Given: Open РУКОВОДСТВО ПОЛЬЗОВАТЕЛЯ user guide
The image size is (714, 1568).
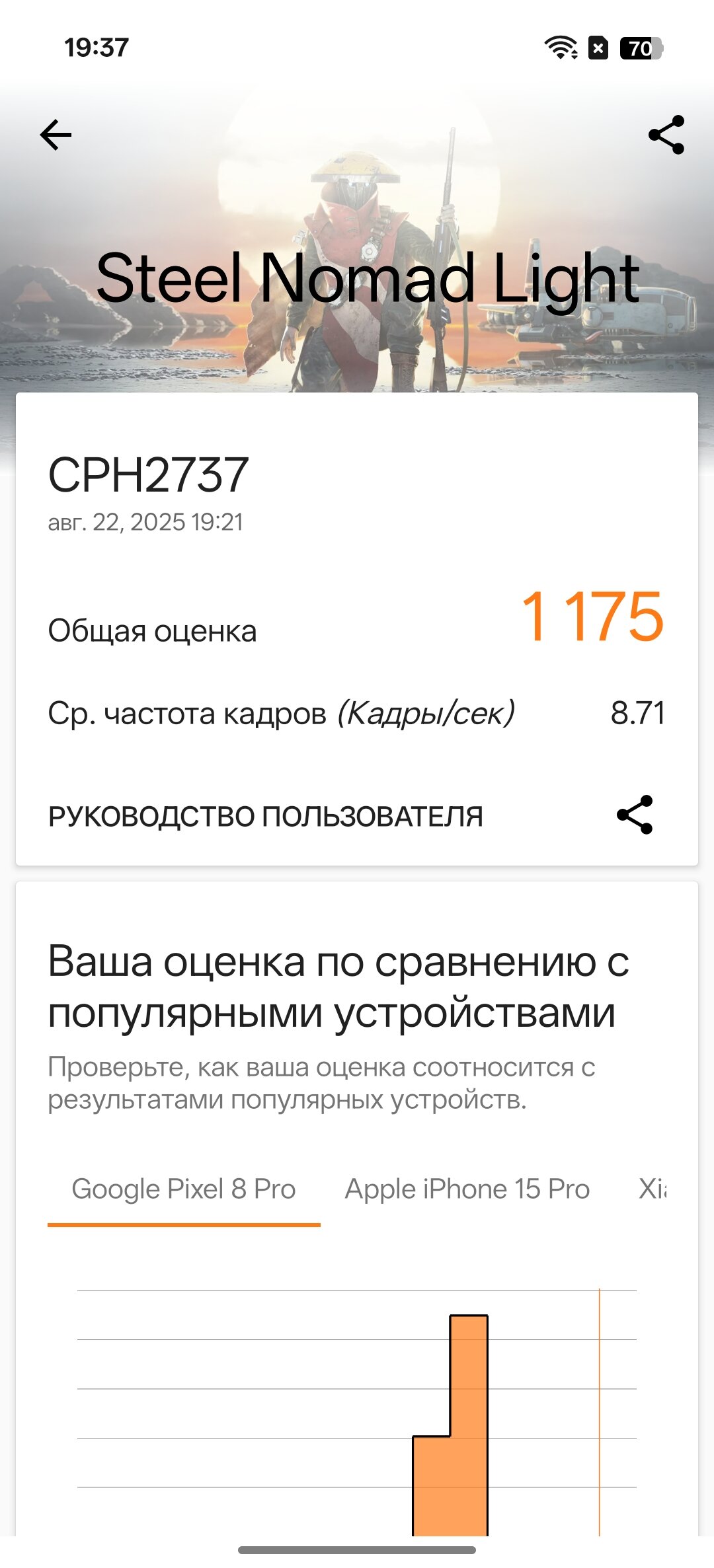Looking at the screenshot, I should click(x=266, y=816).
